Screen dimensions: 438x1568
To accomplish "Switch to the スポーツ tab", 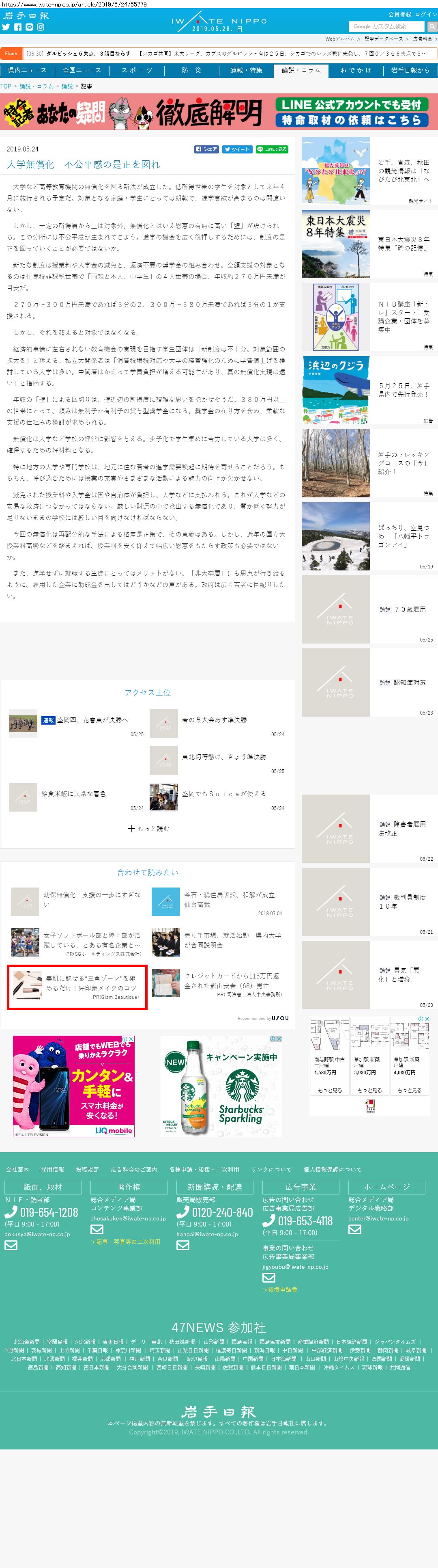I will tap(137, 71).
